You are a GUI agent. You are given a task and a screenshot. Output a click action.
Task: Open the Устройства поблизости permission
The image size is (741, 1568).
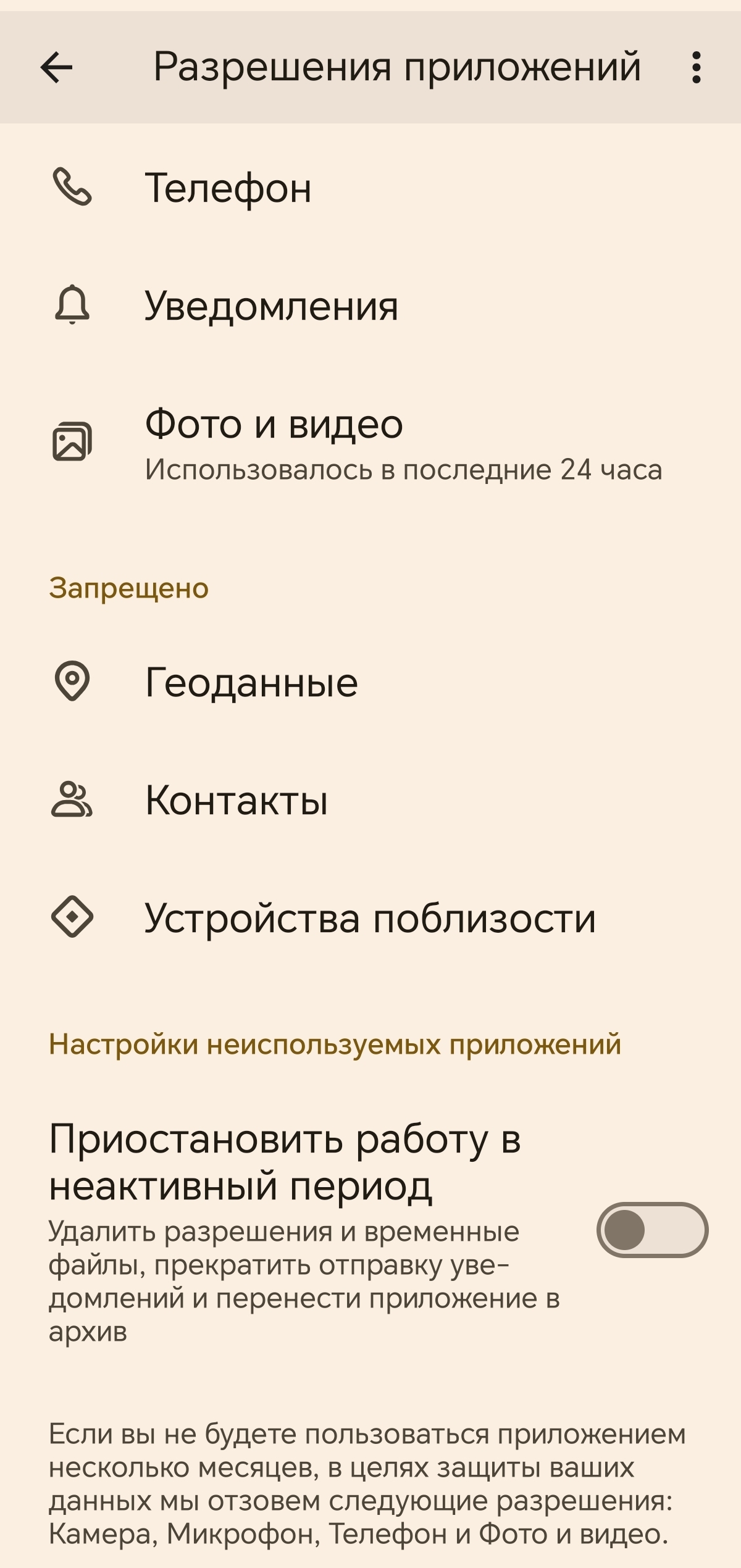(x=371, y=919)
